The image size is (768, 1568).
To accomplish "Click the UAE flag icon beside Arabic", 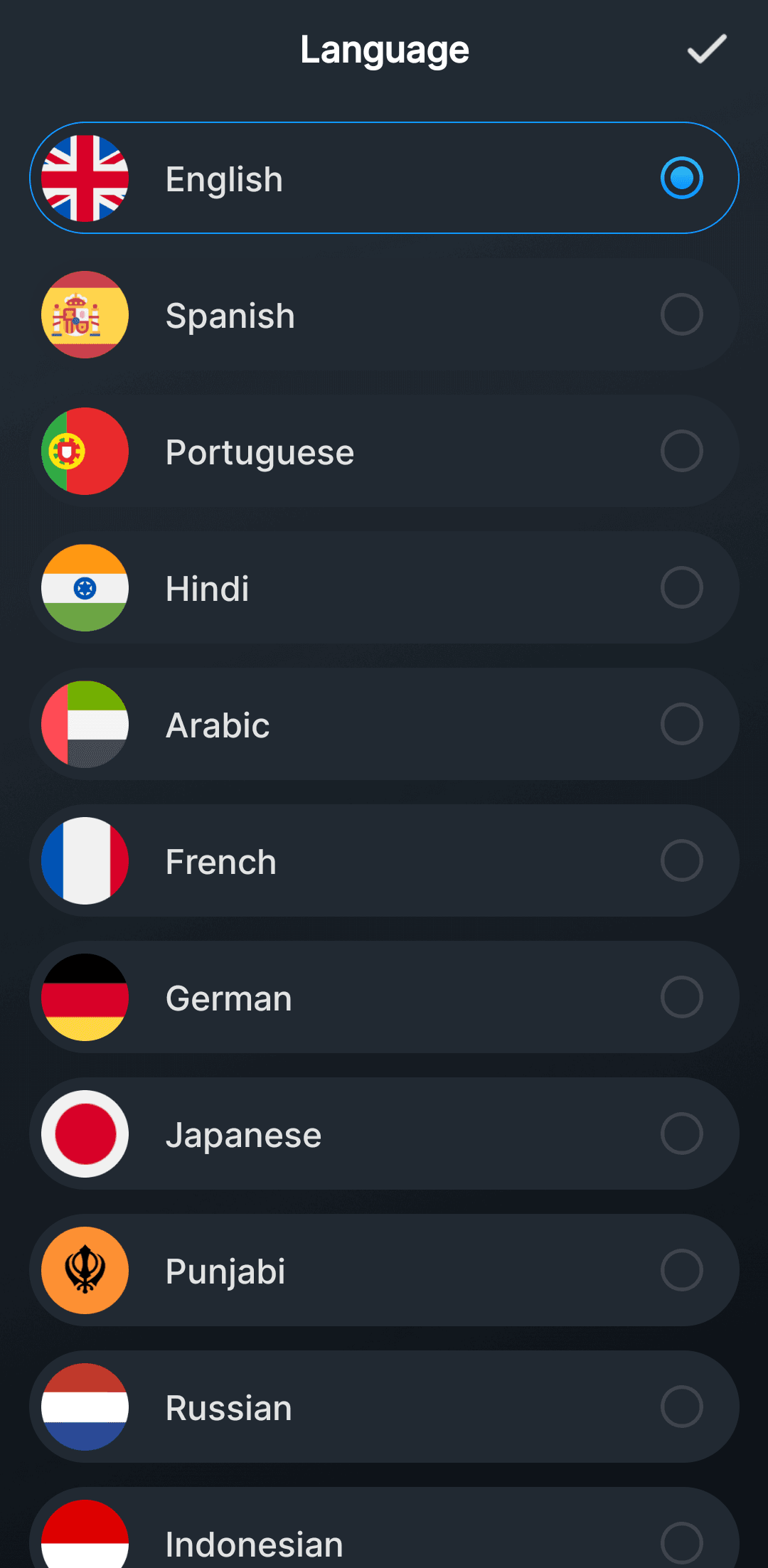I will 85,724.
